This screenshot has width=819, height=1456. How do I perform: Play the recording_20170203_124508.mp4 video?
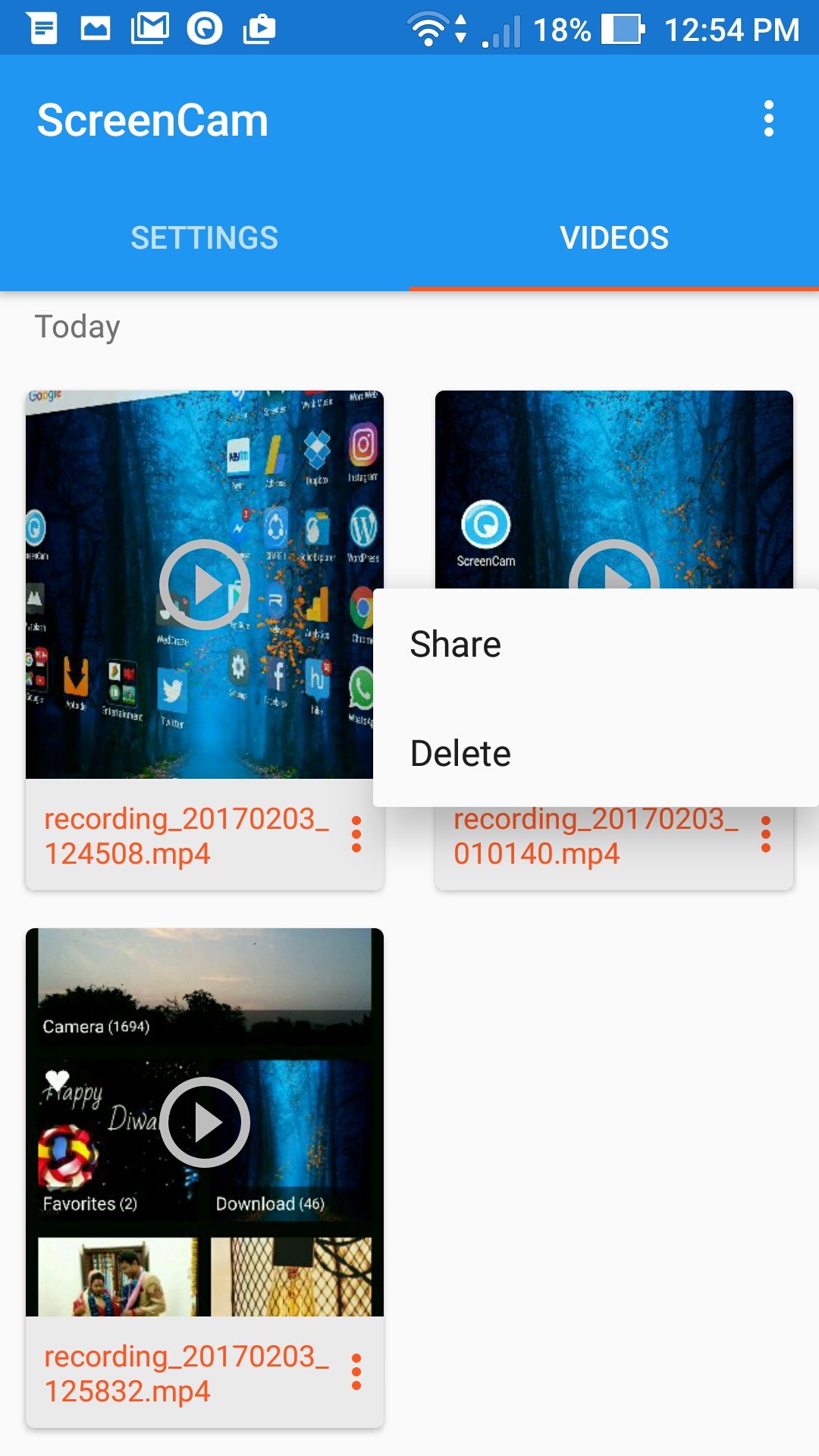(x=205, y=585)
